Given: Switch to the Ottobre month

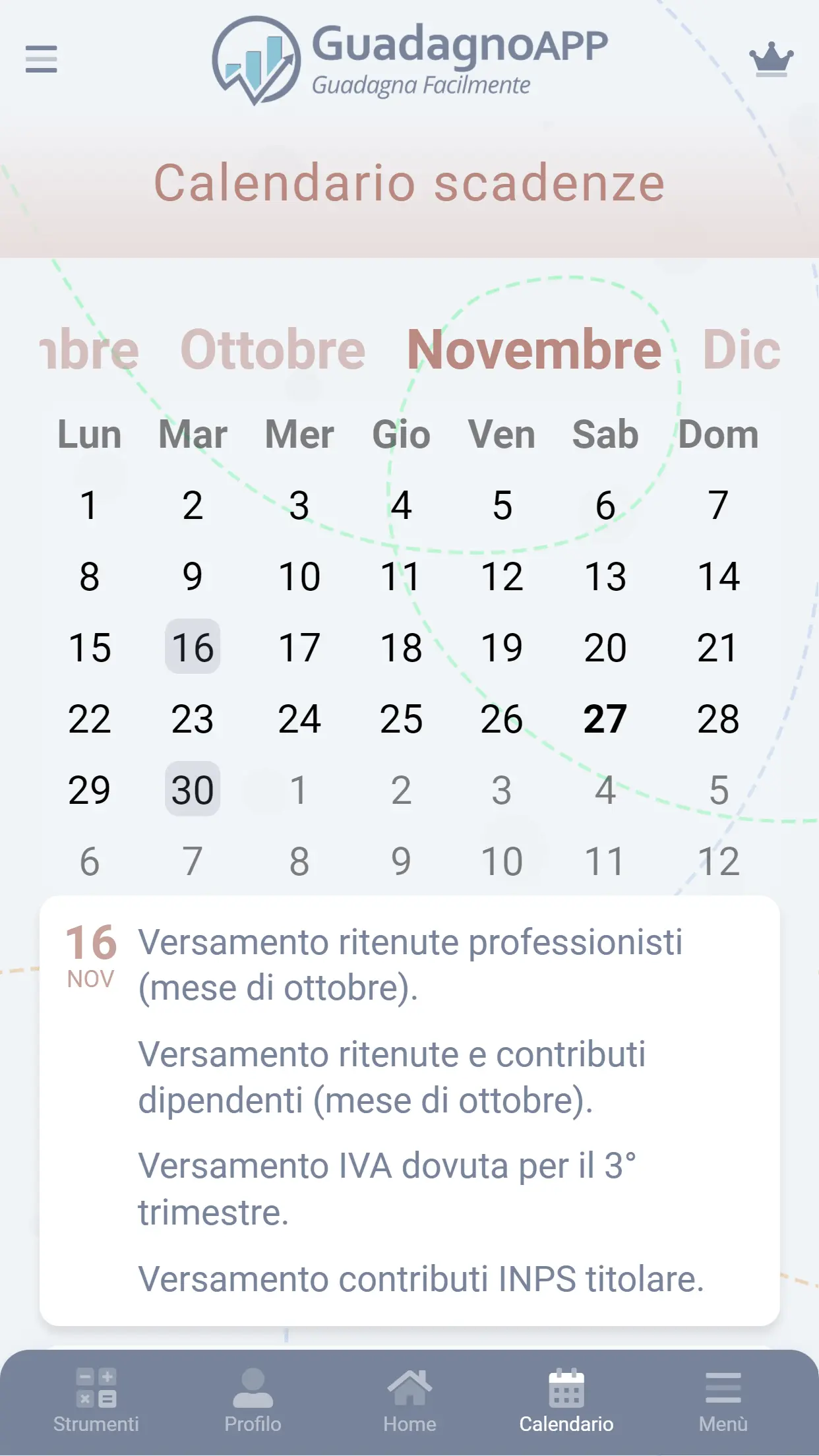Looking at the screenshot, I should point(272,349).
